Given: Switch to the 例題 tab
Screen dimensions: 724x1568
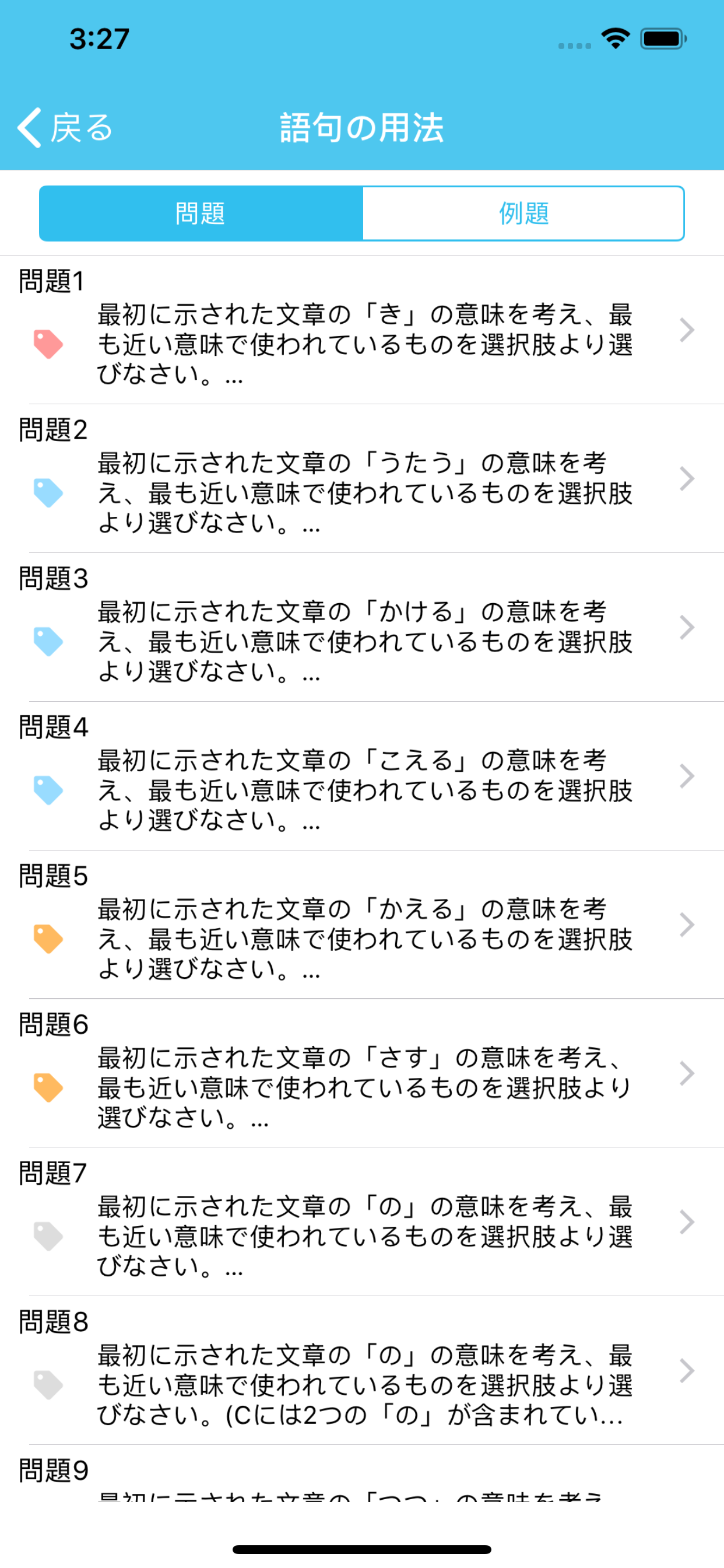Looking at the screenshot, I should click(523, 213).
